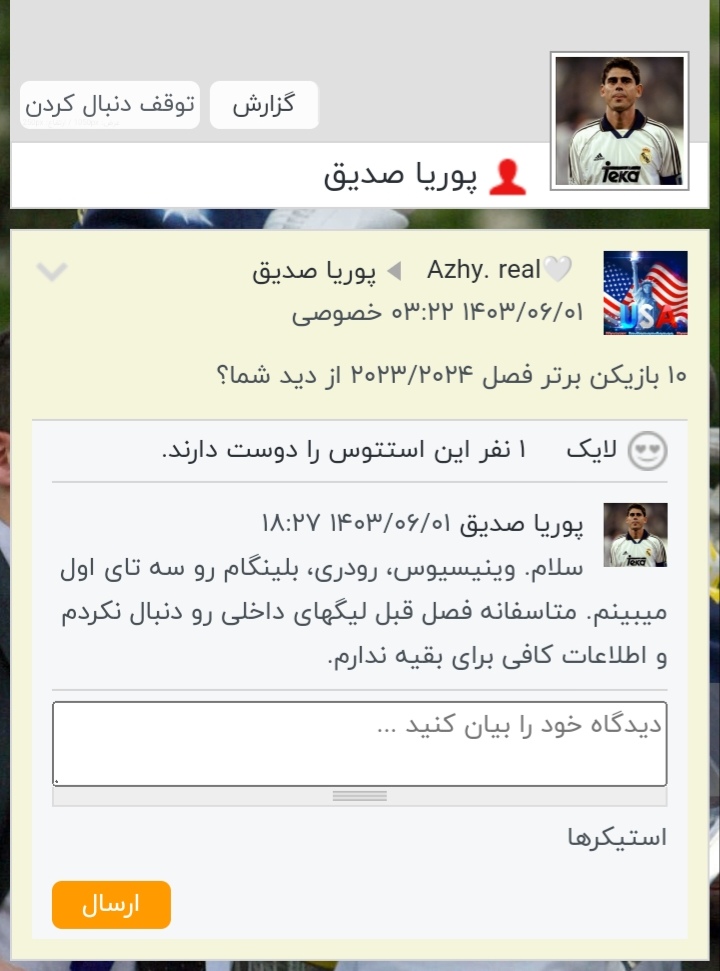Tap توقف دنبال کردن to unfollow
Viewport: 720px width, 971px height.
(110, 106)
